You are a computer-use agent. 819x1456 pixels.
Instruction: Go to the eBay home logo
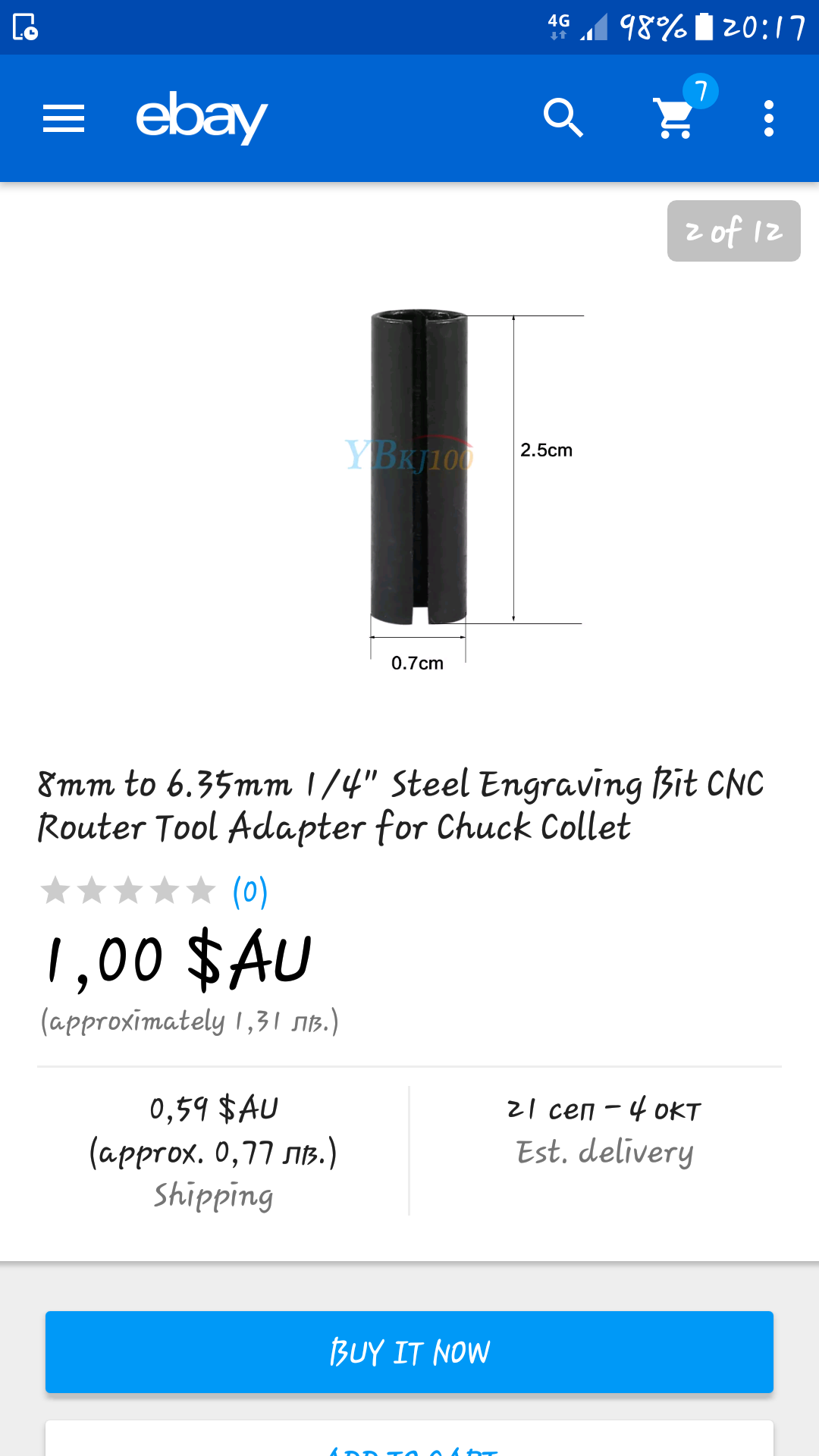point(201,118)
